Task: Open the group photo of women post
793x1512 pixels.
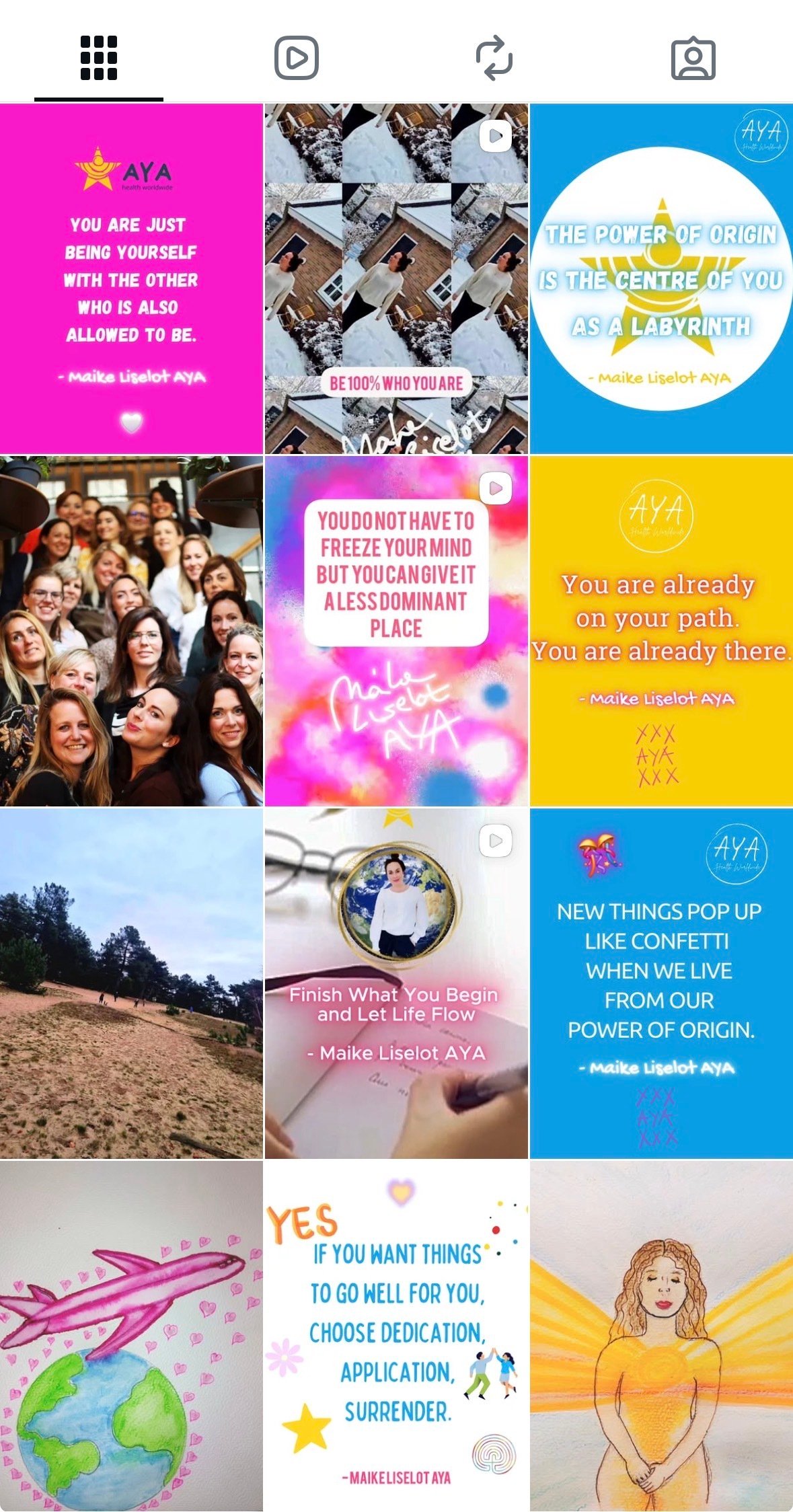Action: tap(131, 631)
